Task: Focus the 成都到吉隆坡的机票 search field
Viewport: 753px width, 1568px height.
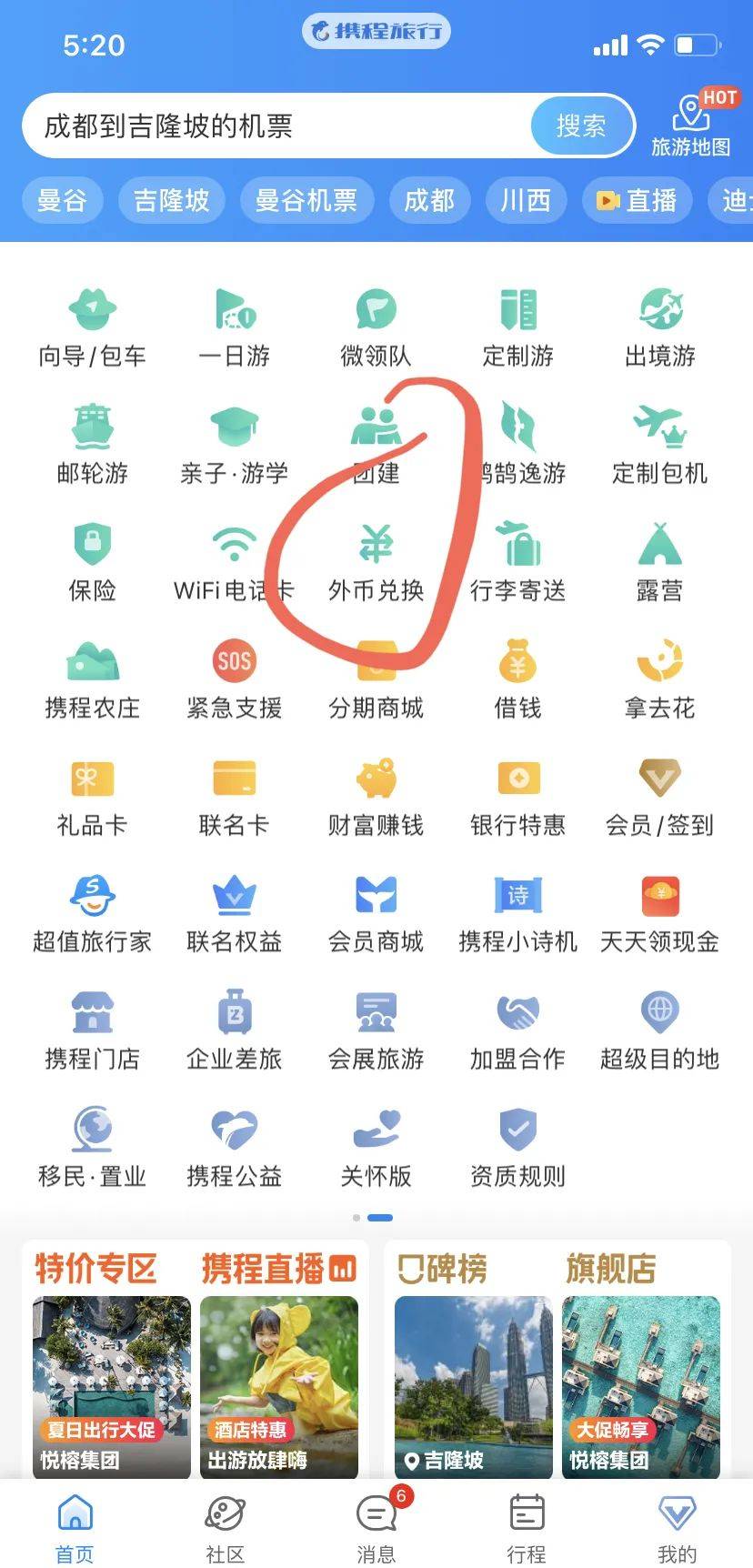Action: (x=273, y=126)
